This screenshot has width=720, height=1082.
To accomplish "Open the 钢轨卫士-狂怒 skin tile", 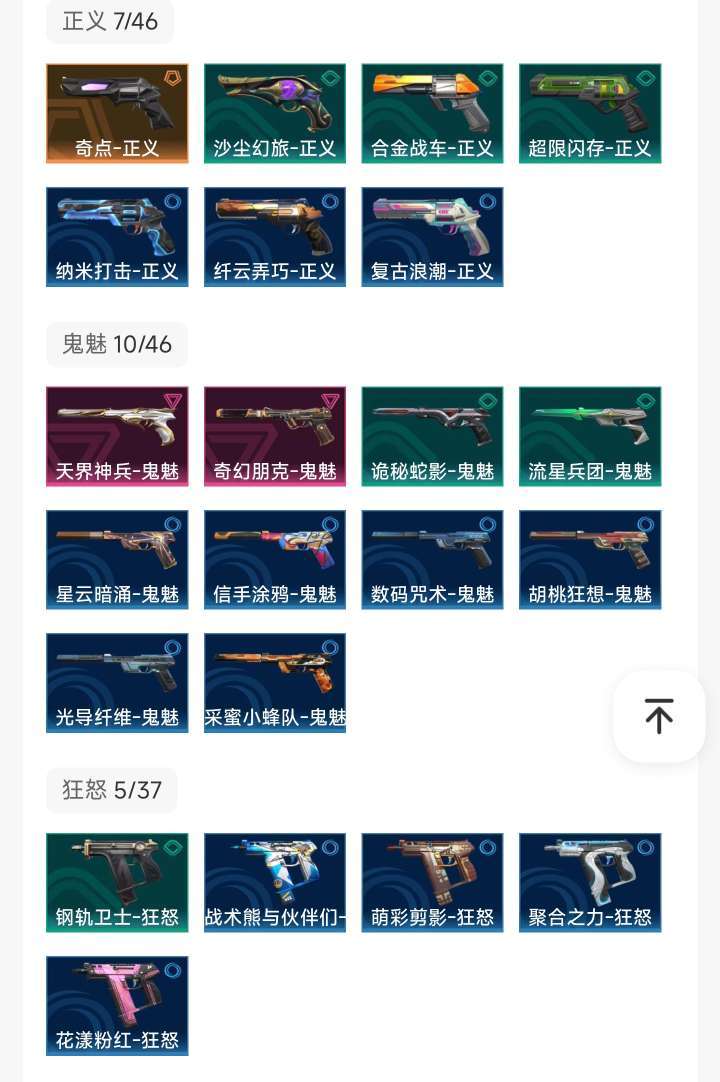I will 117,883.
